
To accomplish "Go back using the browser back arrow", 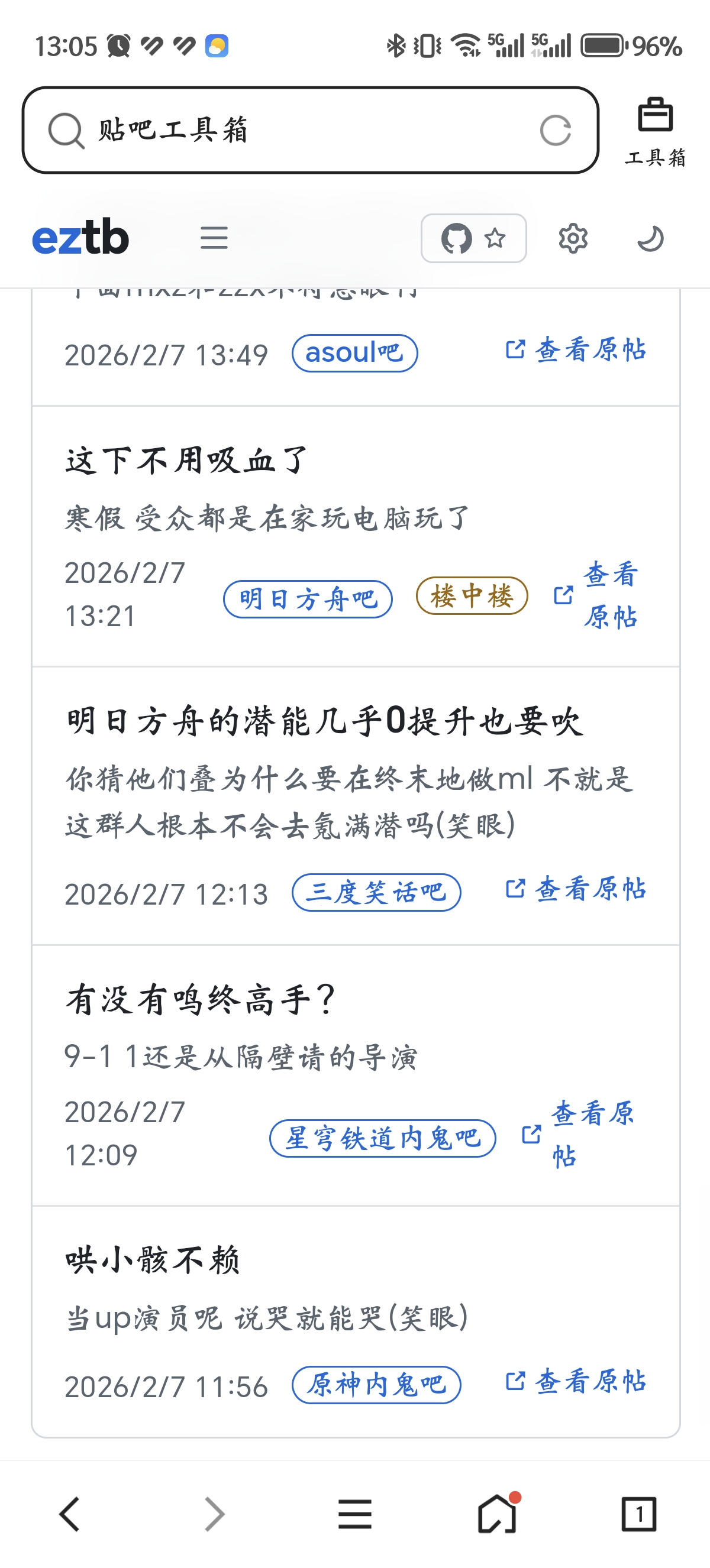I will pos(70,1514).
